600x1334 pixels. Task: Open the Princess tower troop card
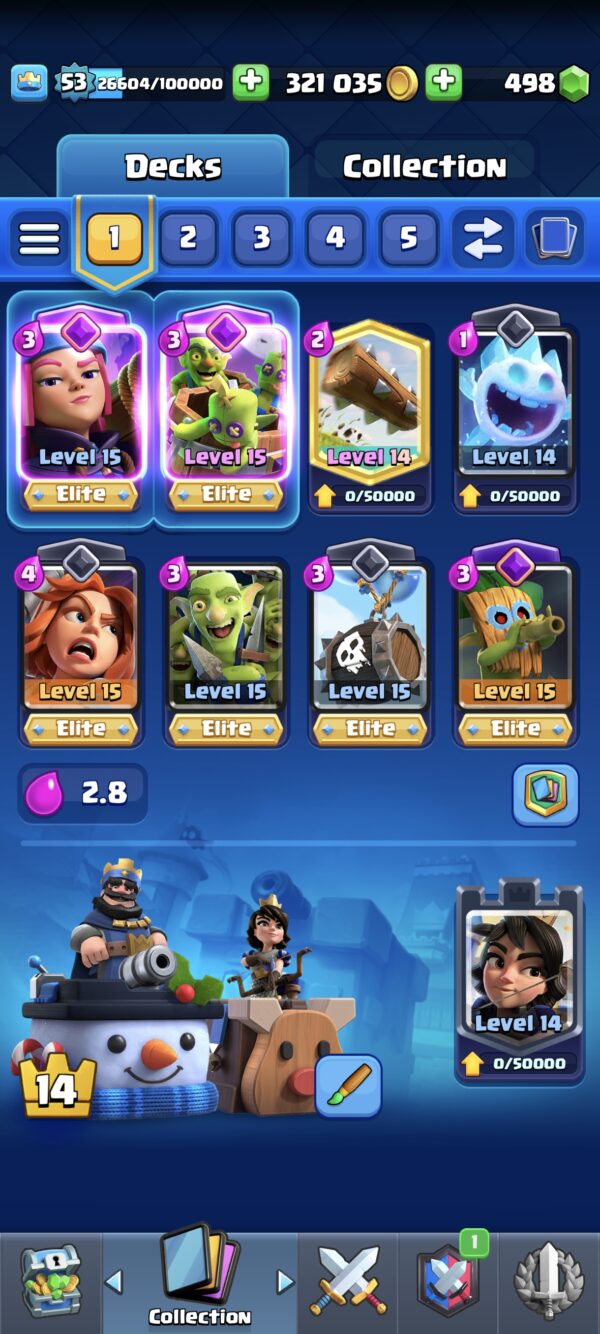518,980
